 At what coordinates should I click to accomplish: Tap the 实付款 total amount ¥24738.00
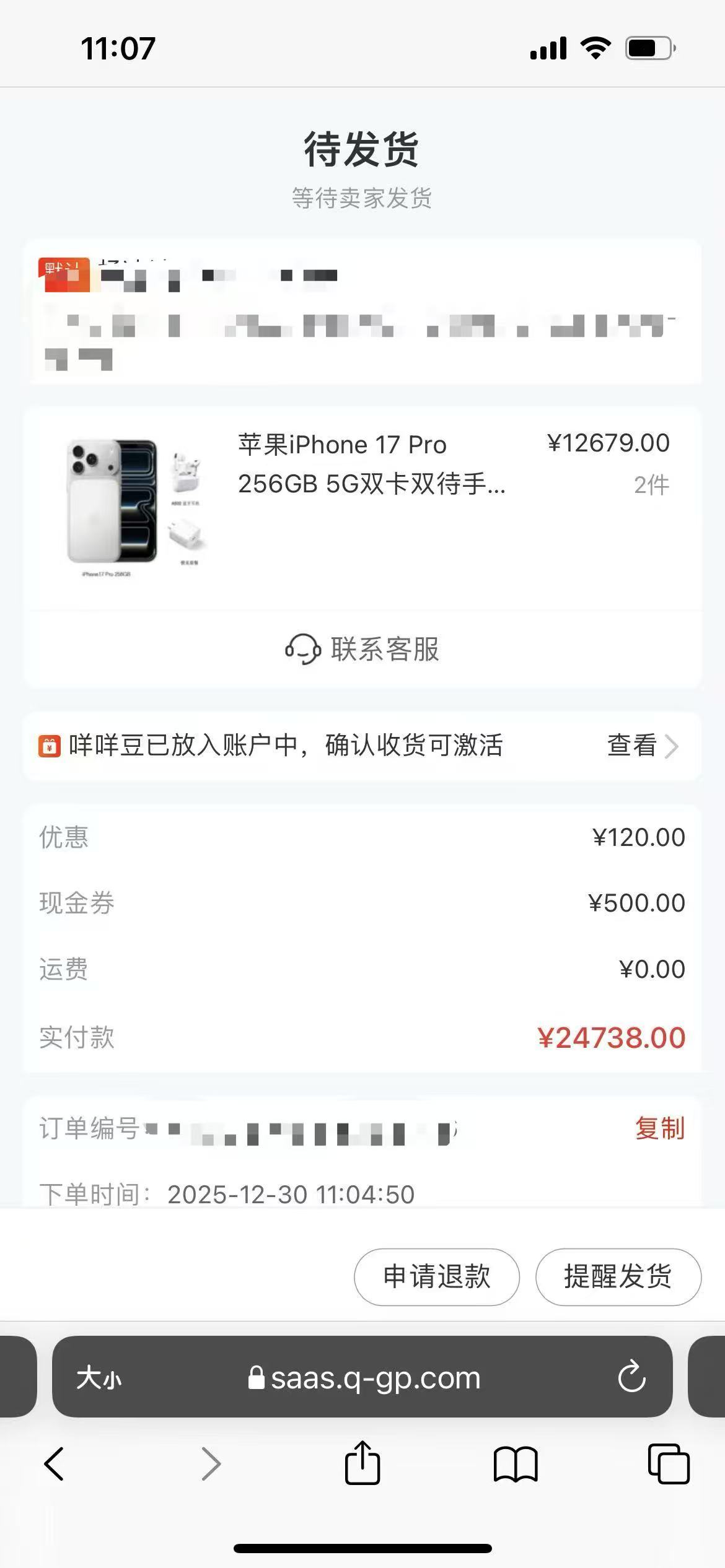click(x=610, y=1039)
